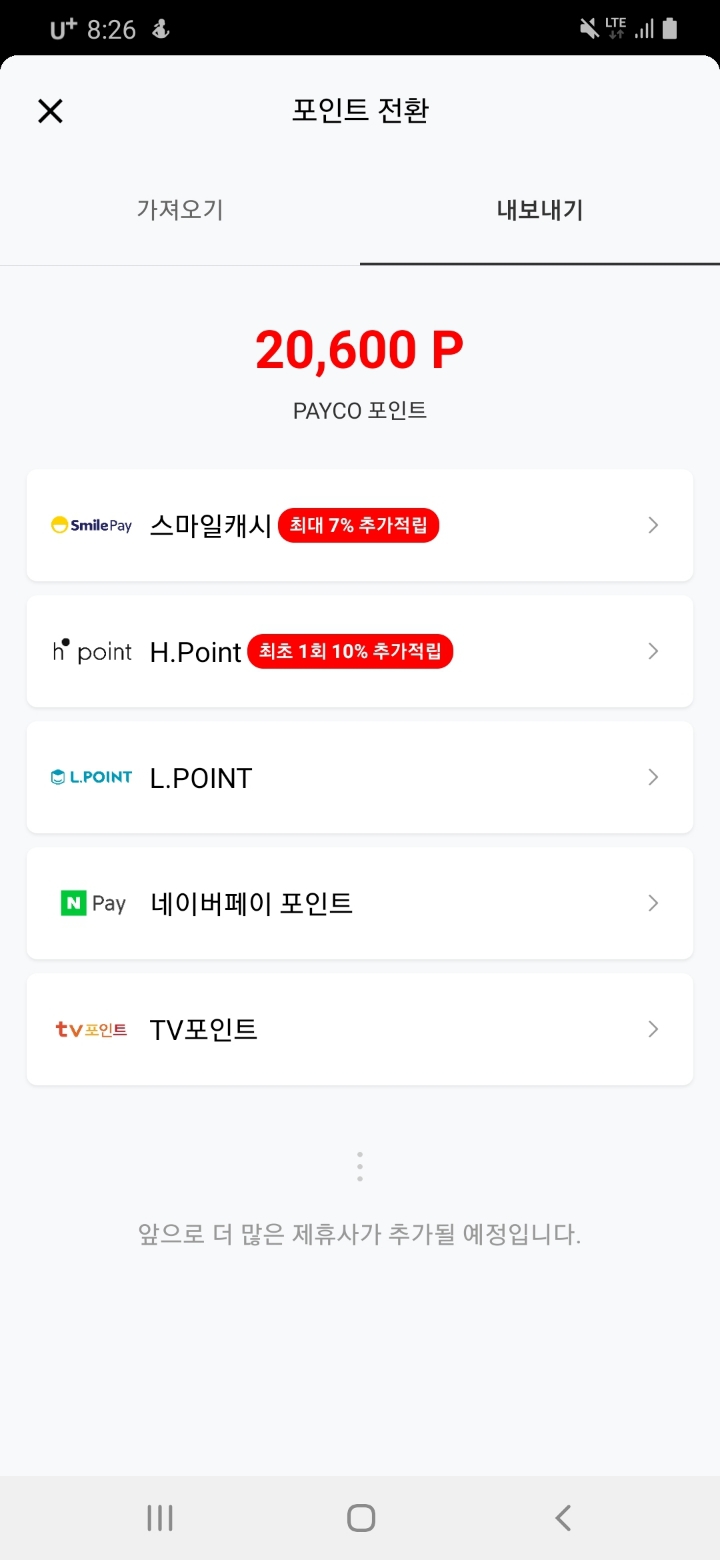Close the 포인트 전환 screen with the X
This screenshot has width=720, height=1560.
[x=49, y=111]
